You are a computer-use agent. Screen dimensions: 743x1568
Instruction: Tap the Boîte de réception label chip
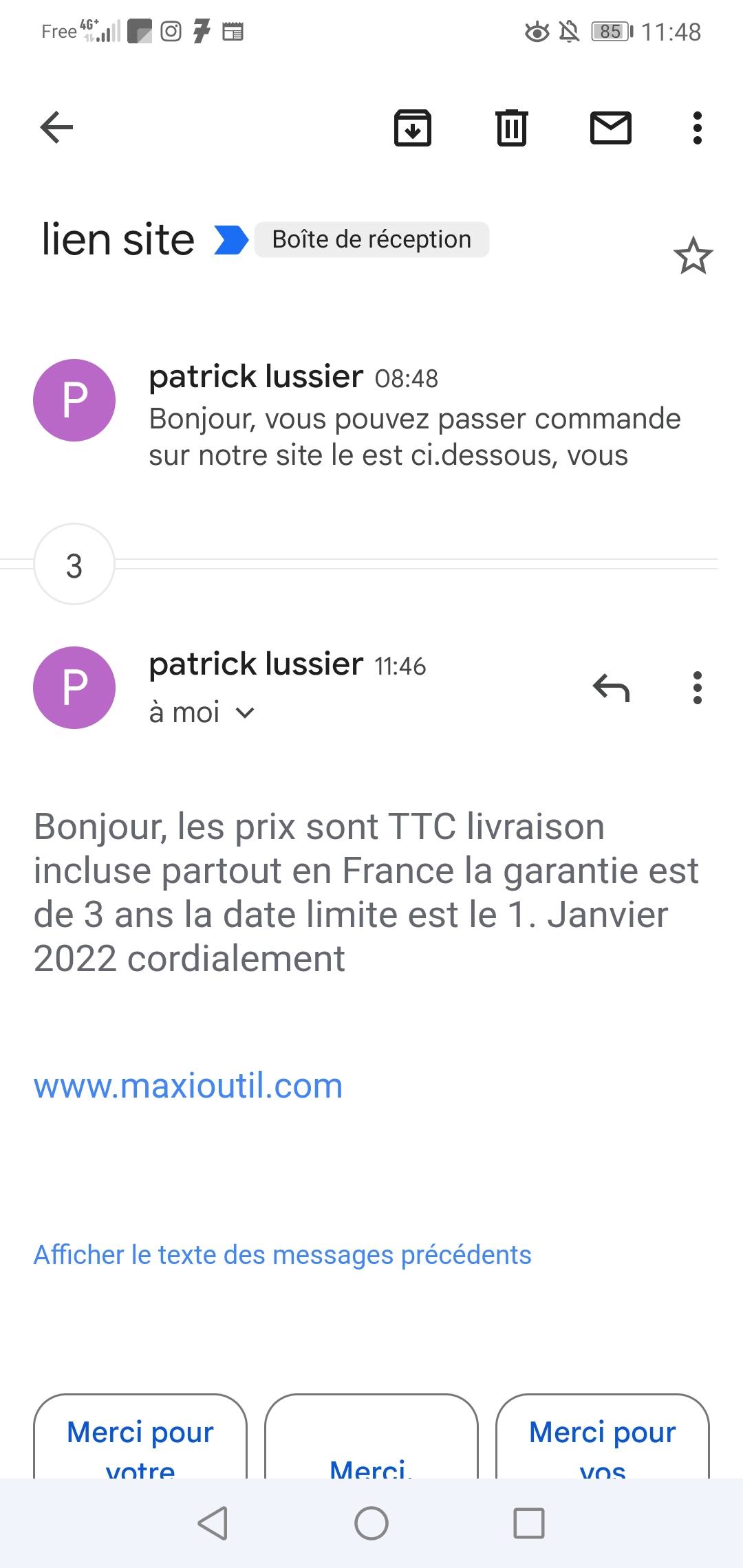coord(371,239)
